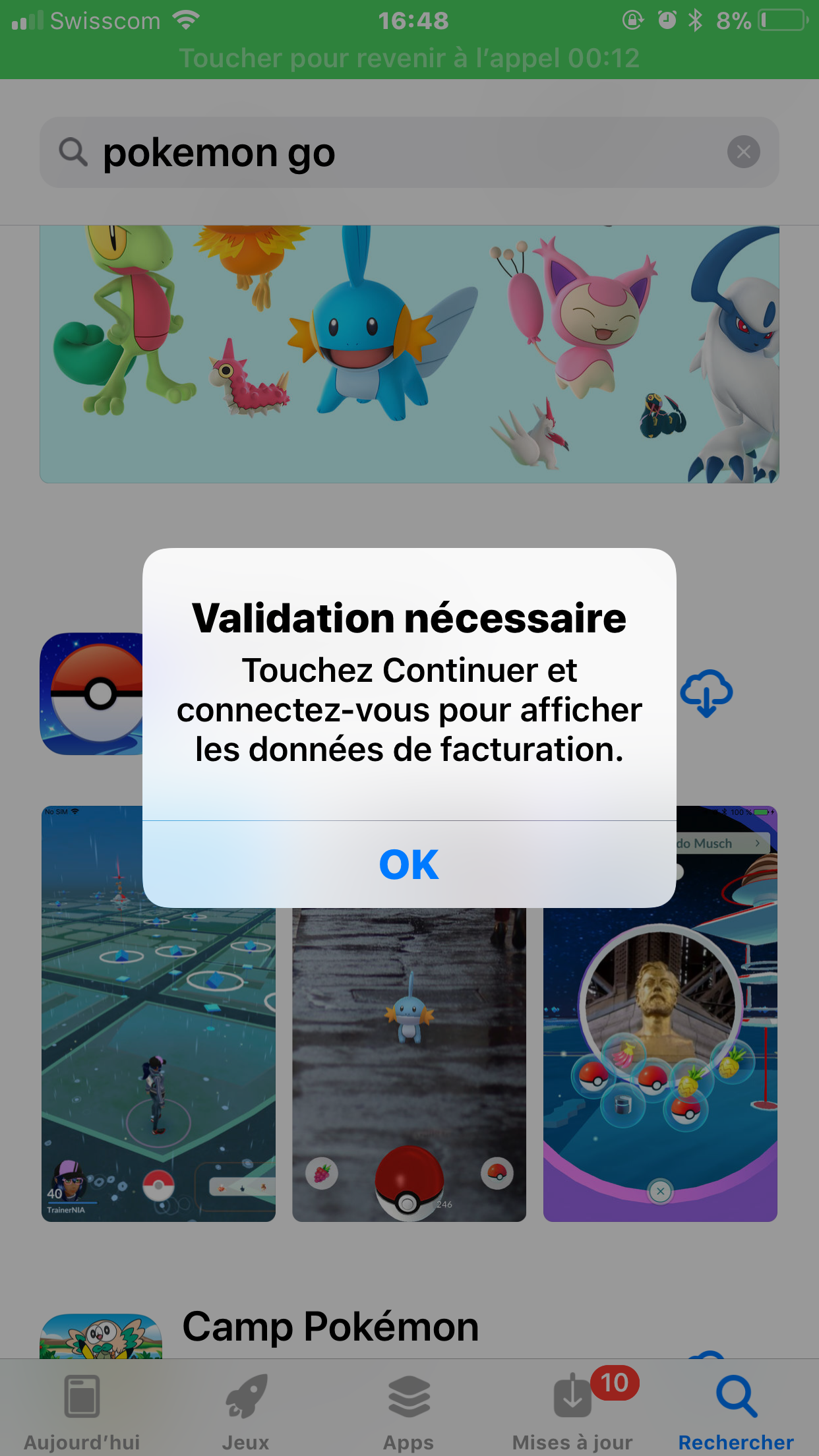Image resolution: width=819 pixels, height=1456 pixels.
Task: Tap the orientation lock icon in the status bar
Action: pyautogui.click(x=631, y=20)
